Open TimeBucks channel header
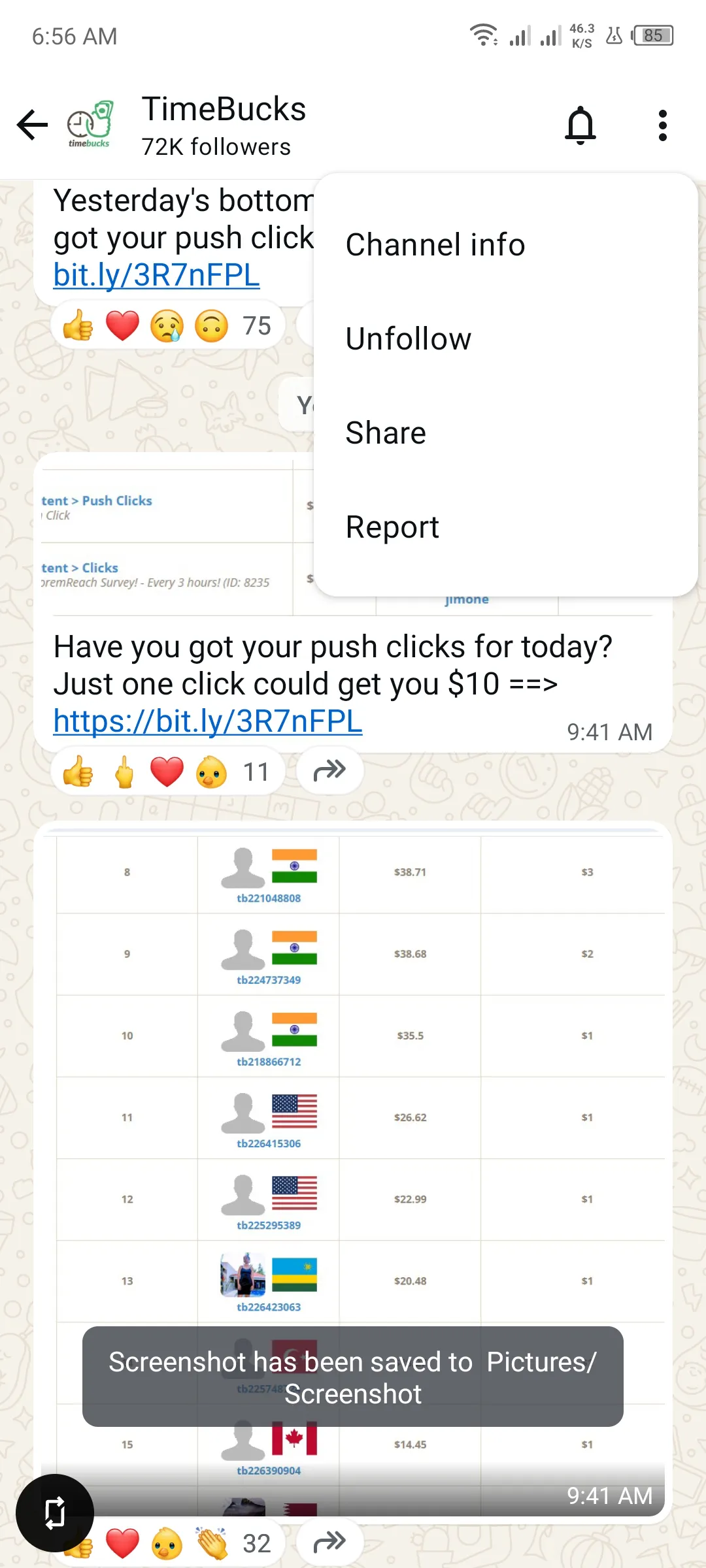Viewport: 706px width, 1568px height. (224, 125)
